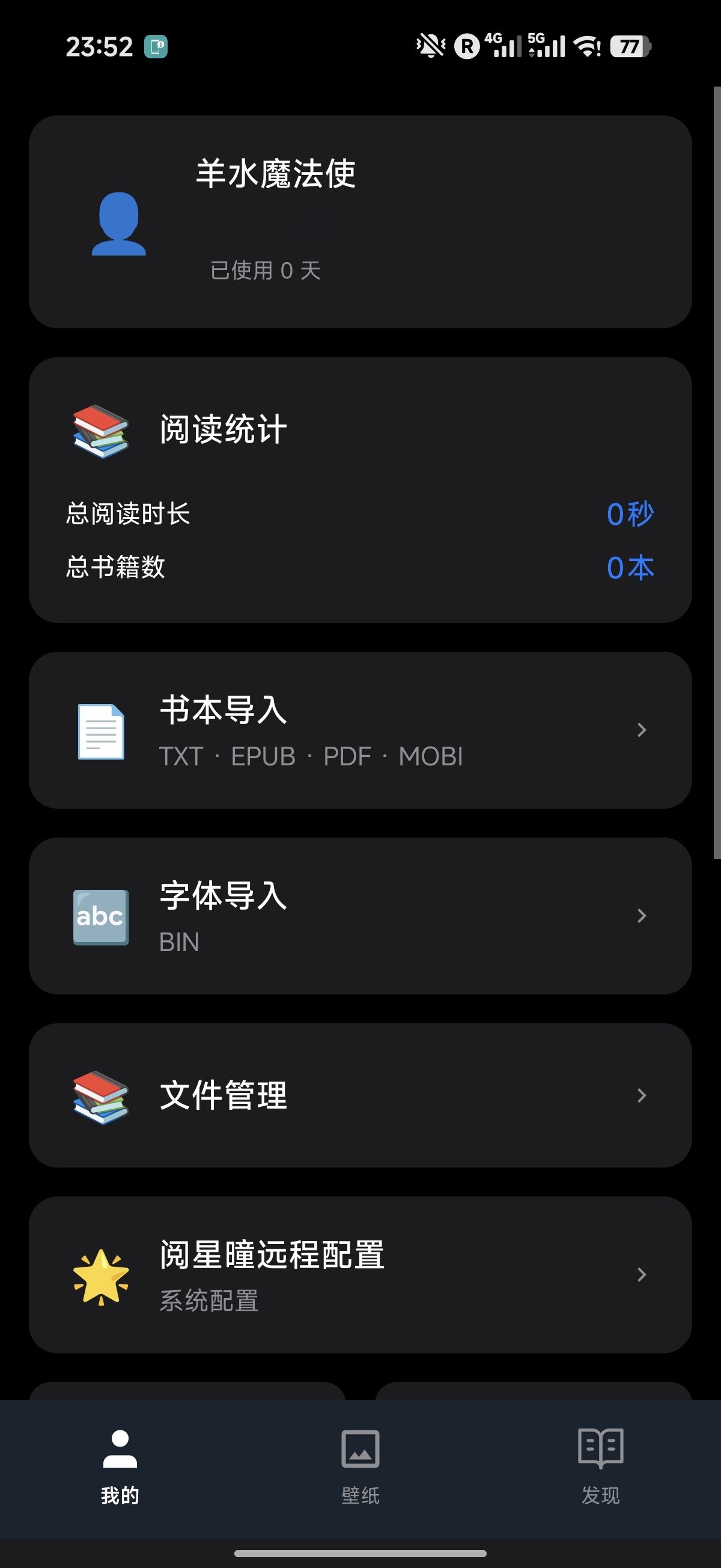721x1568 pixels.
Task: Open 书本导入 to import books
Action: click(359, 730)
